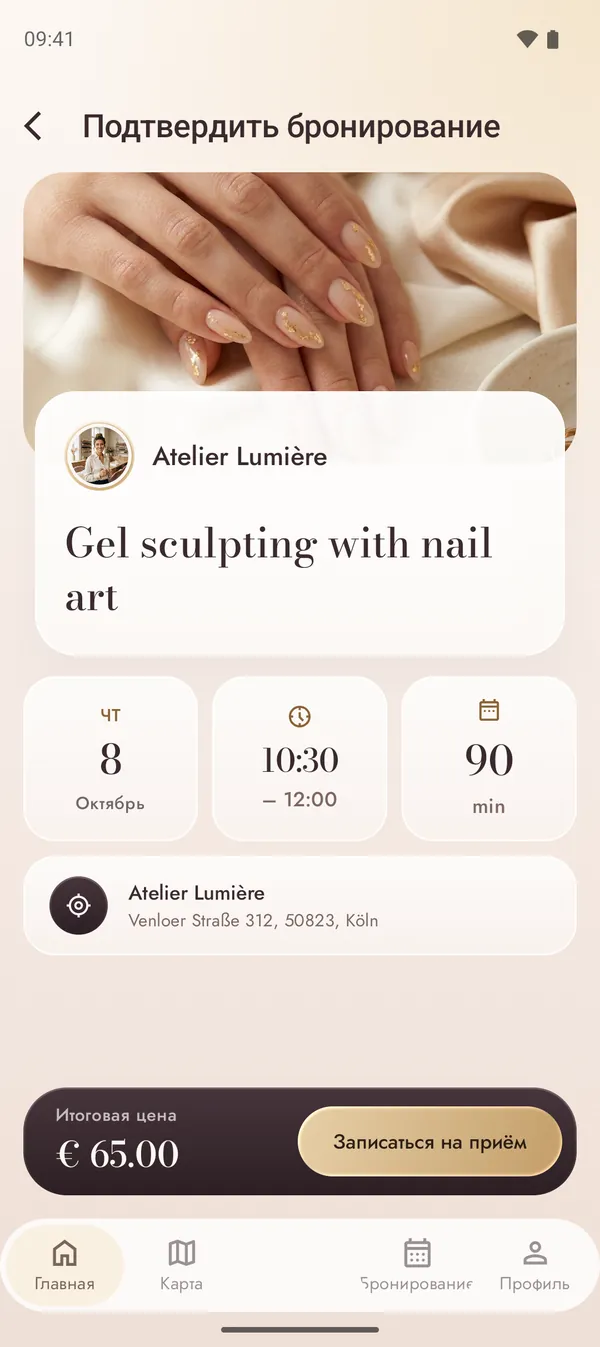Go back from the booking confirmation
Screen dimensions: 600x1347
pyautogui.click(x=33, y=127)
